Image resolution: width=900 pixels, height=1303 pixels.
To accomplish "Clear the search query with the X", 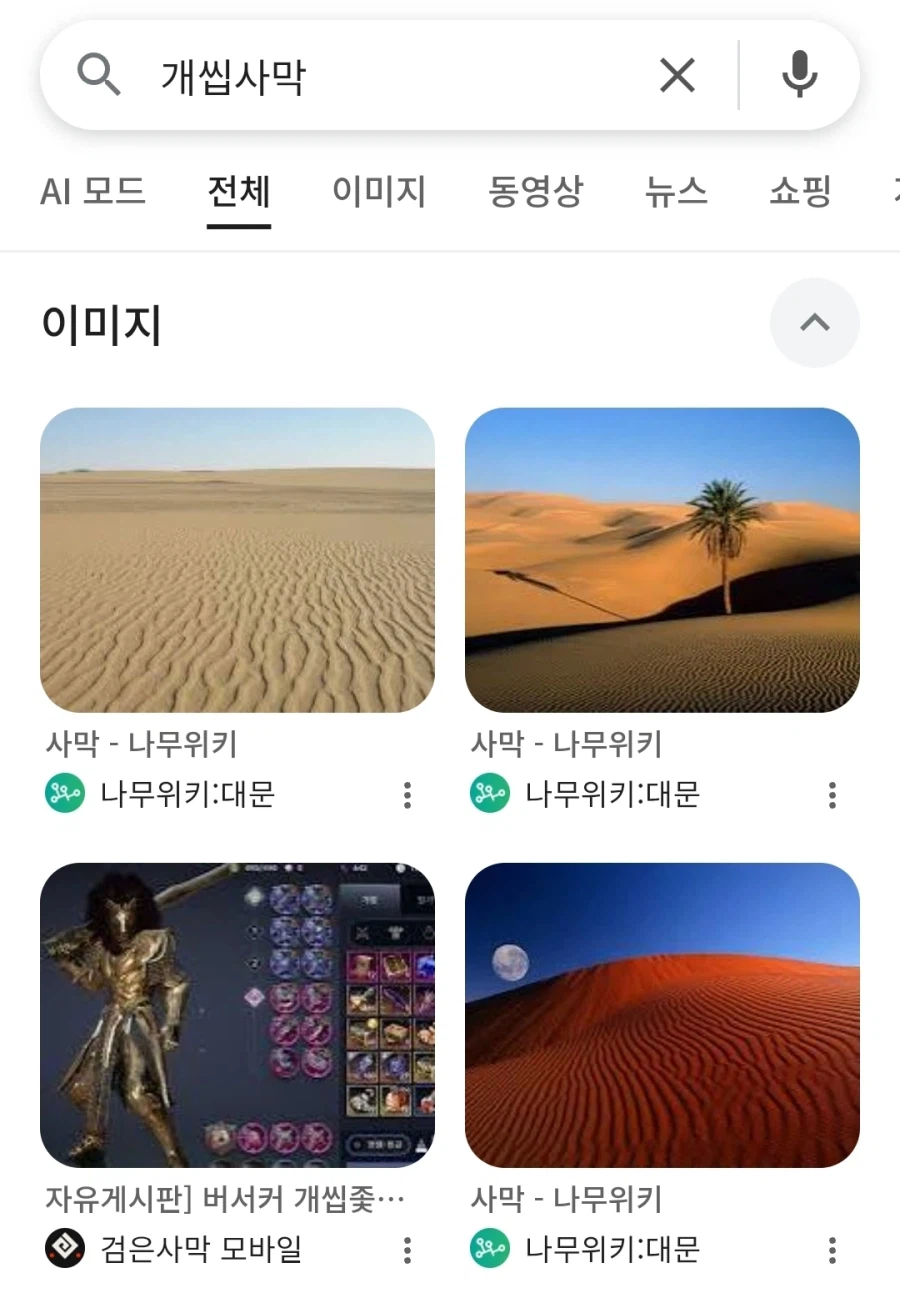I will pos(677,74).
